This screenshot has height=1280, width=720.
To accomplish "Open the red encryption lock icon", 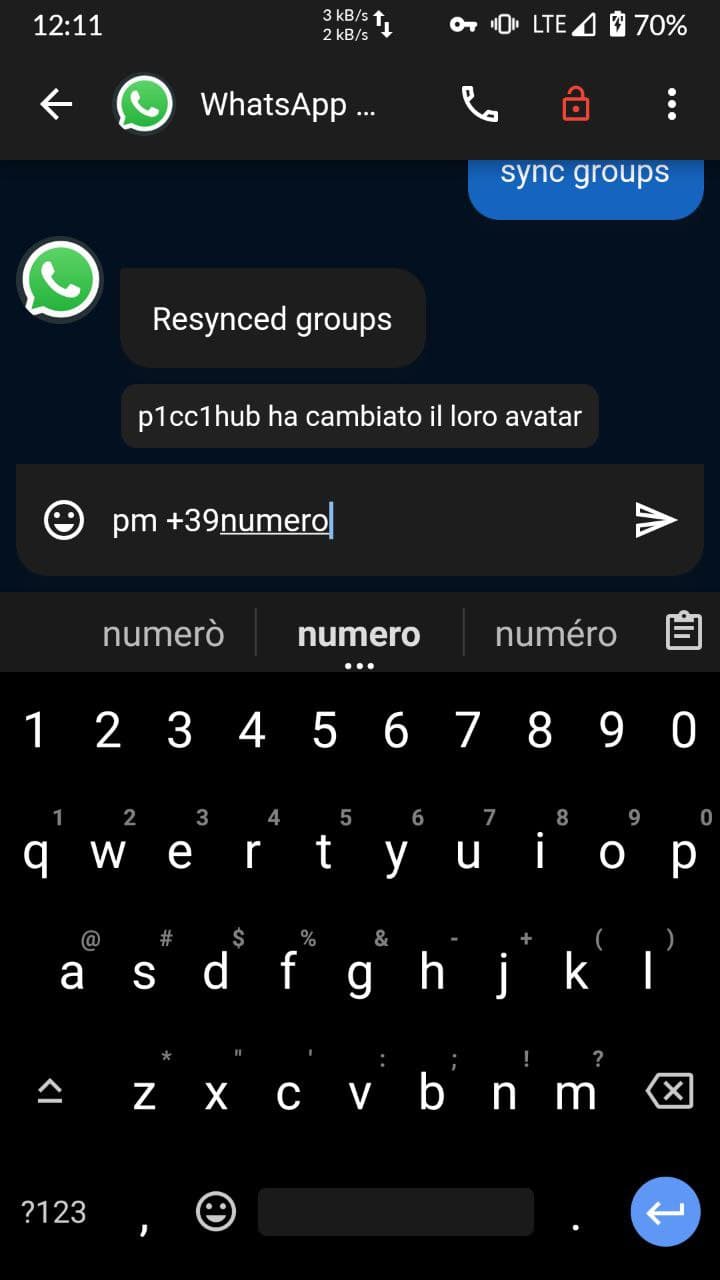I will click(575, 104).
